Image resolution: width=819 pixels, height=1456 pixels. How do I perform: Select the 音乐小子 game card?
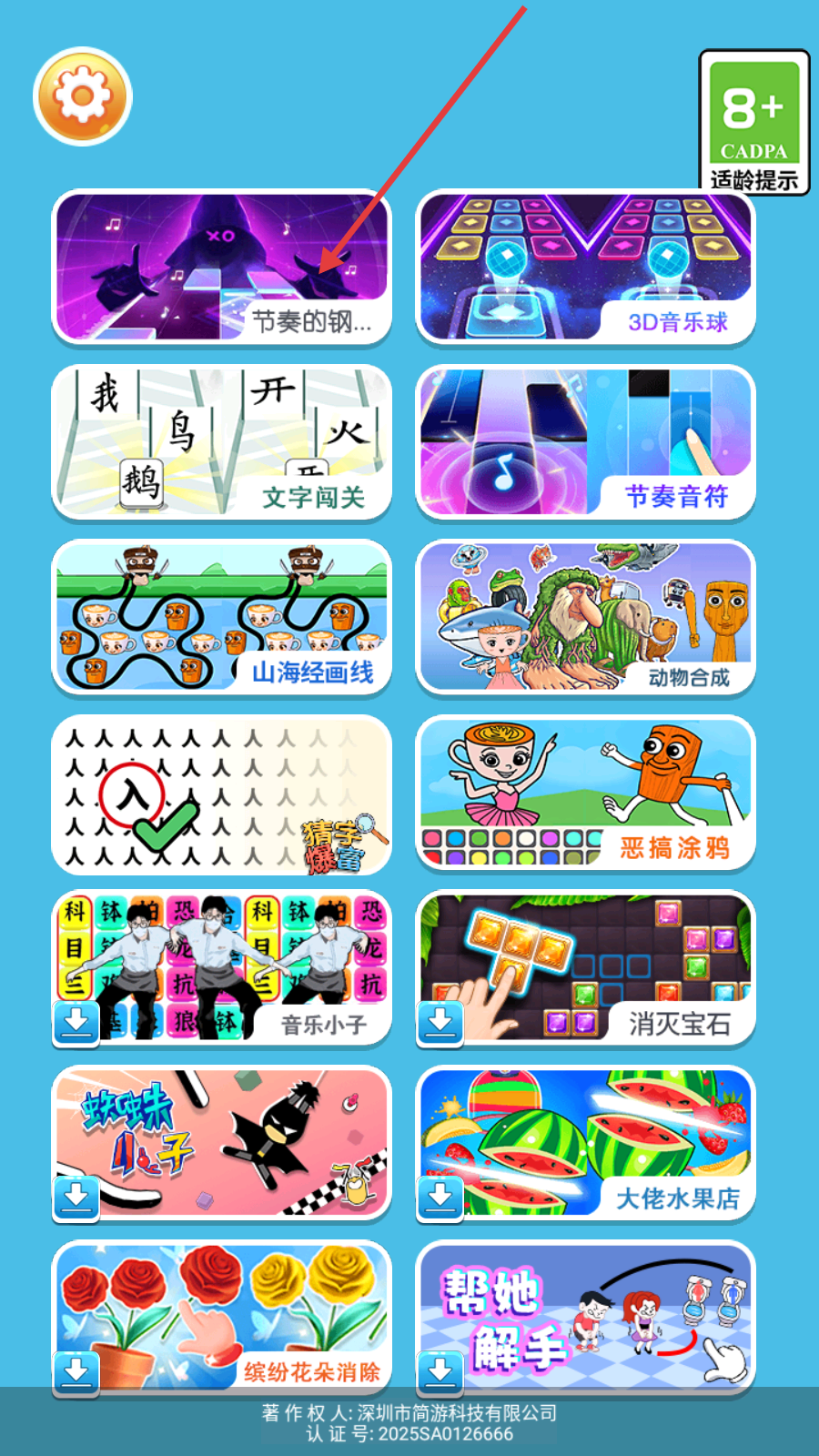(221, 968)
